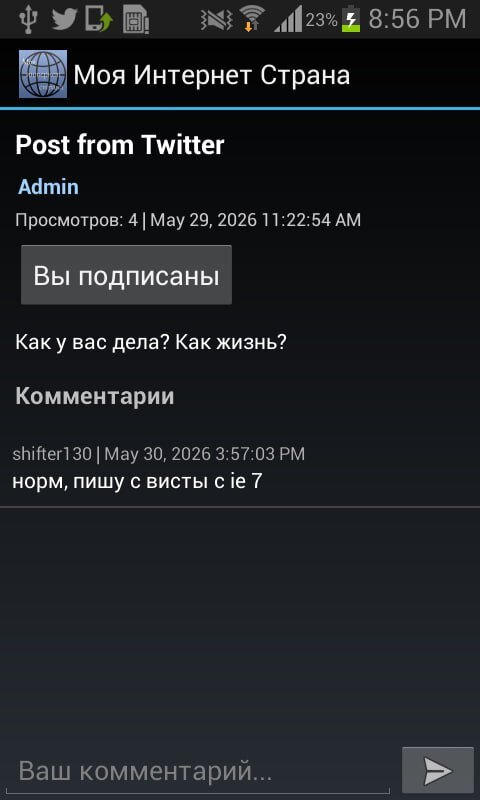Screen dimensions: 480x800
Task: Tap the globe app icon in the header
Action: pyautogui.click(x=43, y=74)
